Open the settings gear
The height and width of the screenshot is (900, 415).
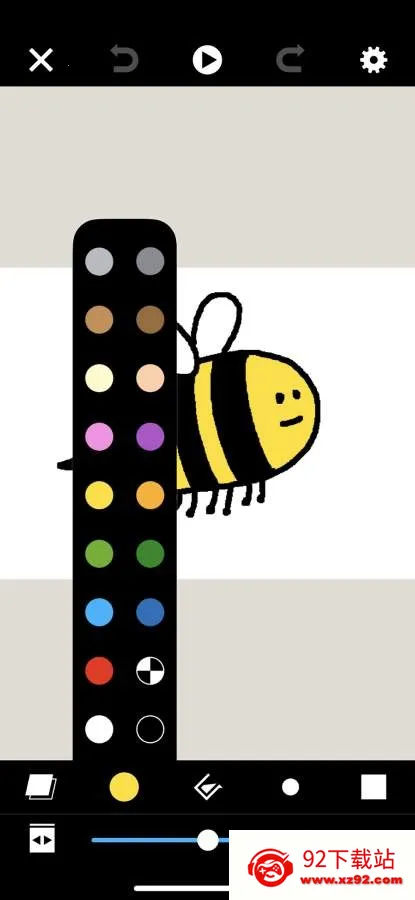click(x=373, y=60)
